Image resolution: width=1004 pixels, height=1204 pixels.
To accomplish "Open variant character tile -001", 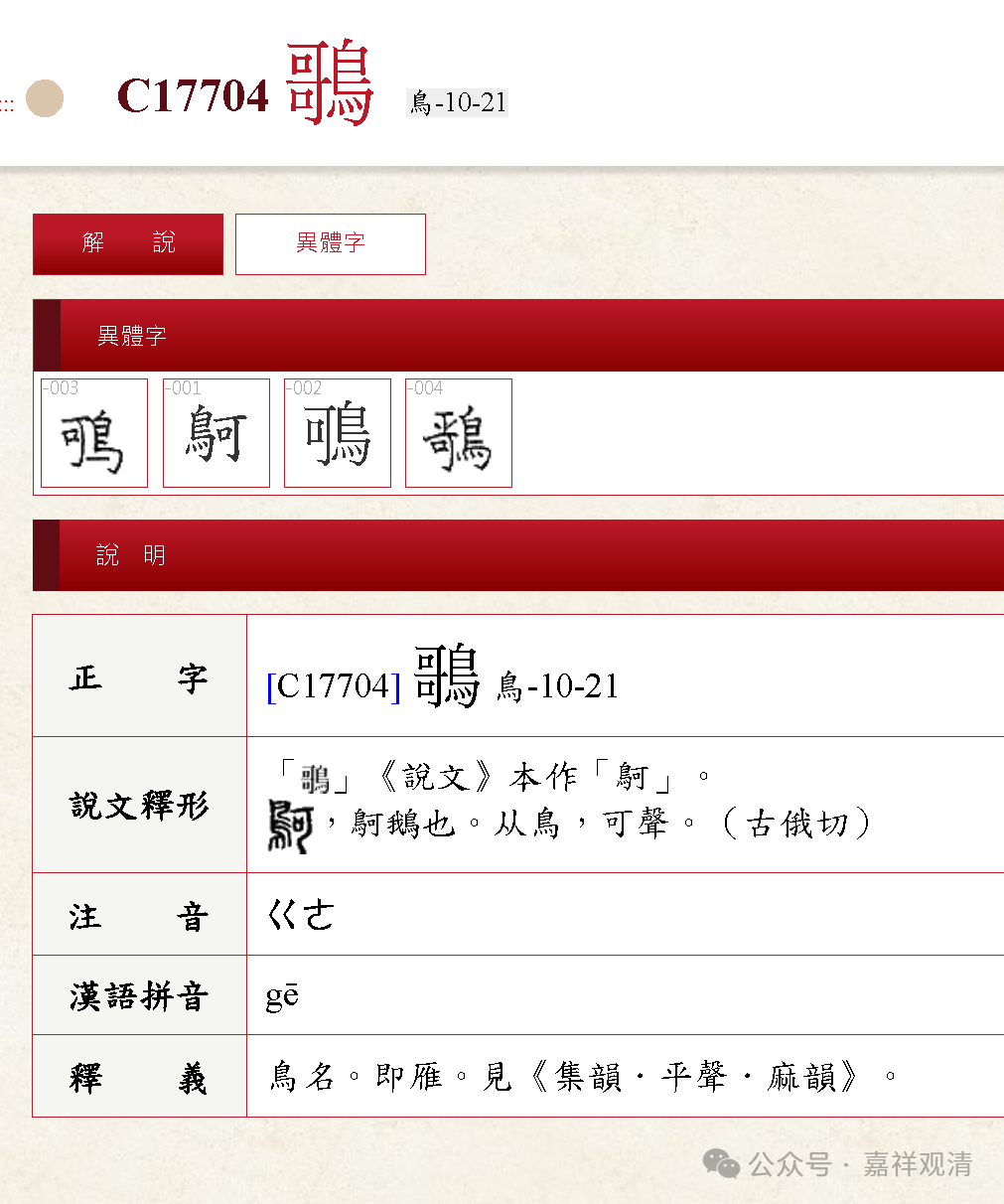I will 216,433.
